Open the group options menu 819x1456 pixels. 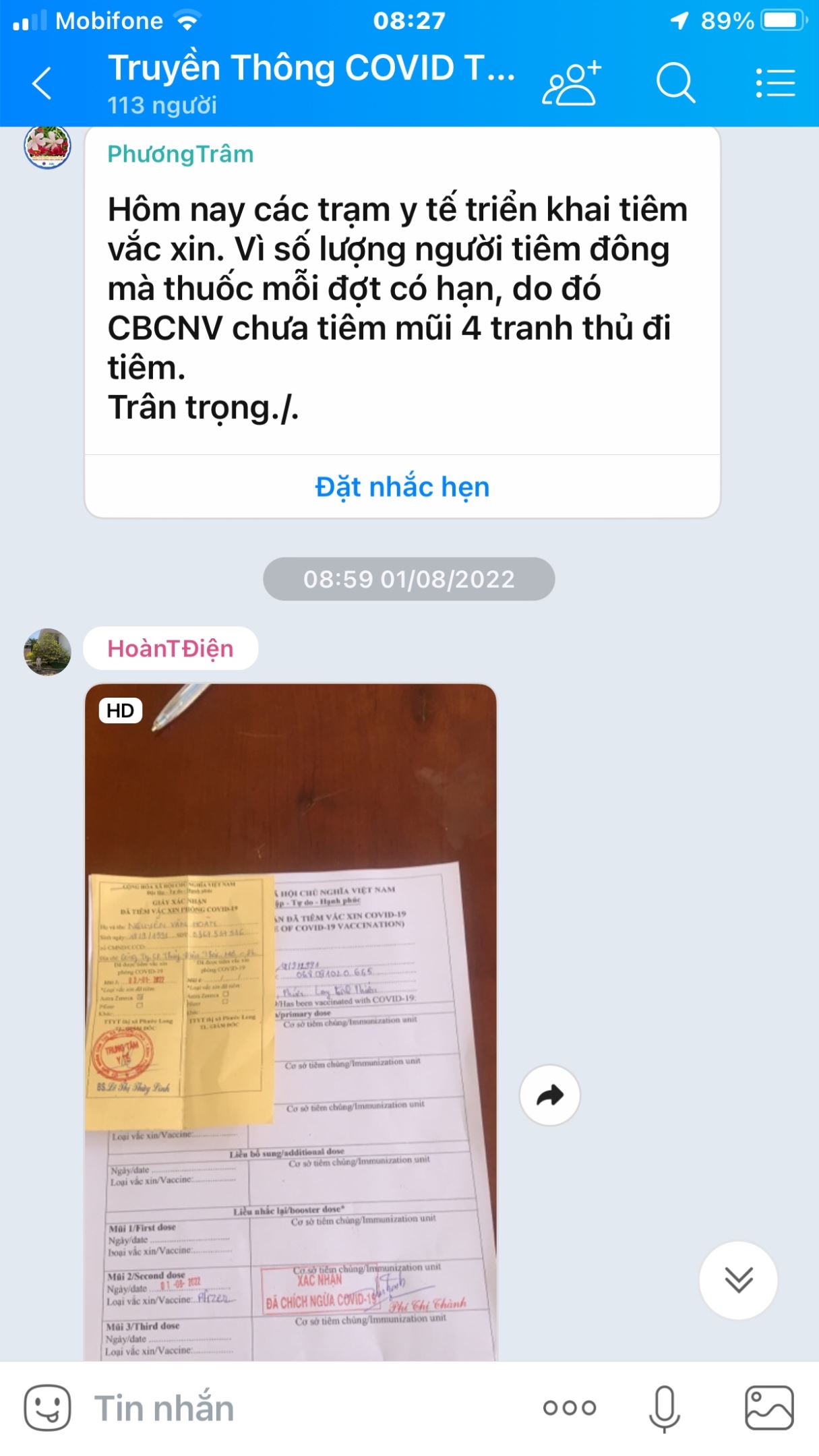coord(775,84)
